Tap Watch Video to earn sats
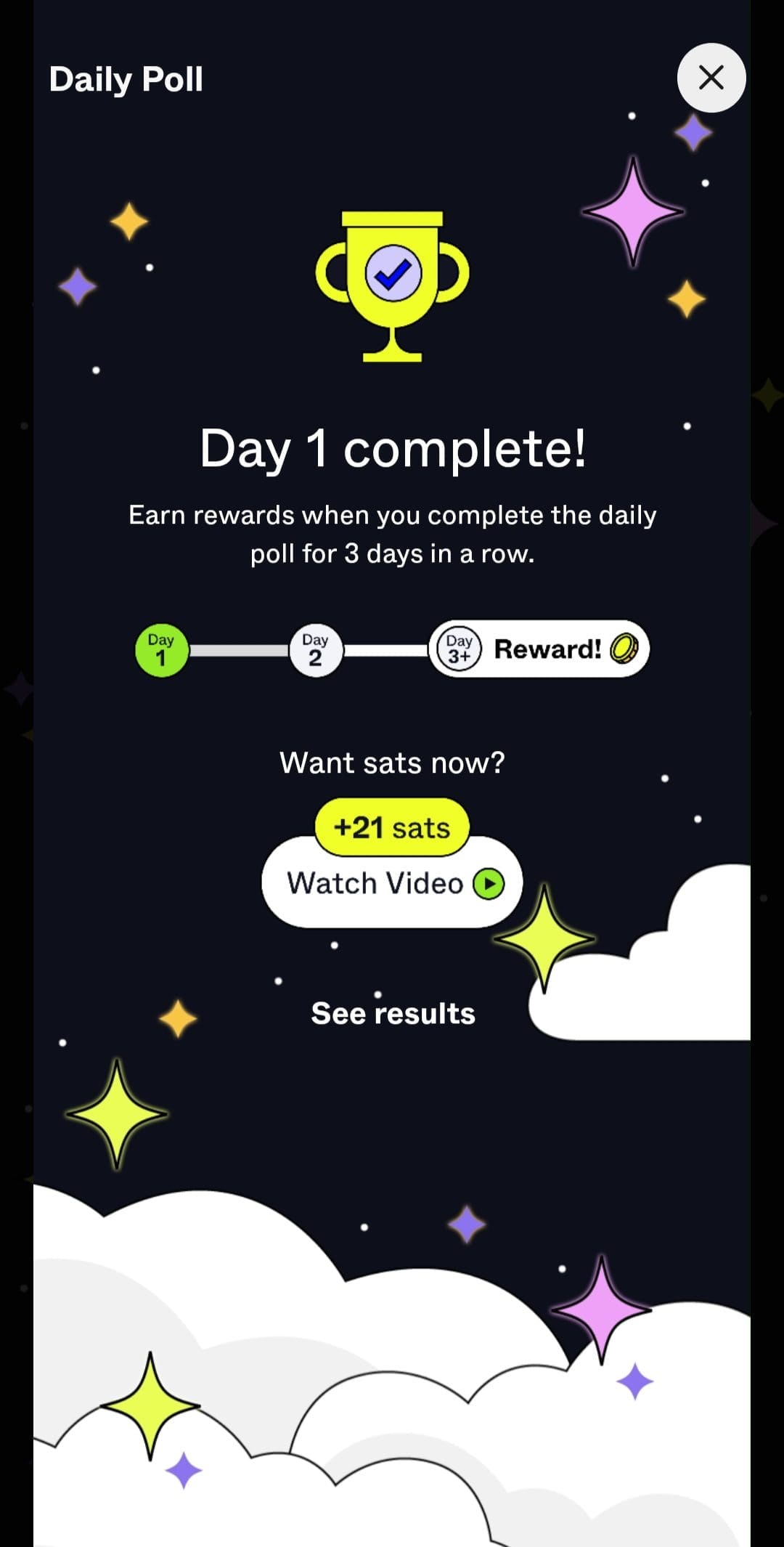Image resolution: width=784 pixels, height=1547 pixels. pos(392,882)
